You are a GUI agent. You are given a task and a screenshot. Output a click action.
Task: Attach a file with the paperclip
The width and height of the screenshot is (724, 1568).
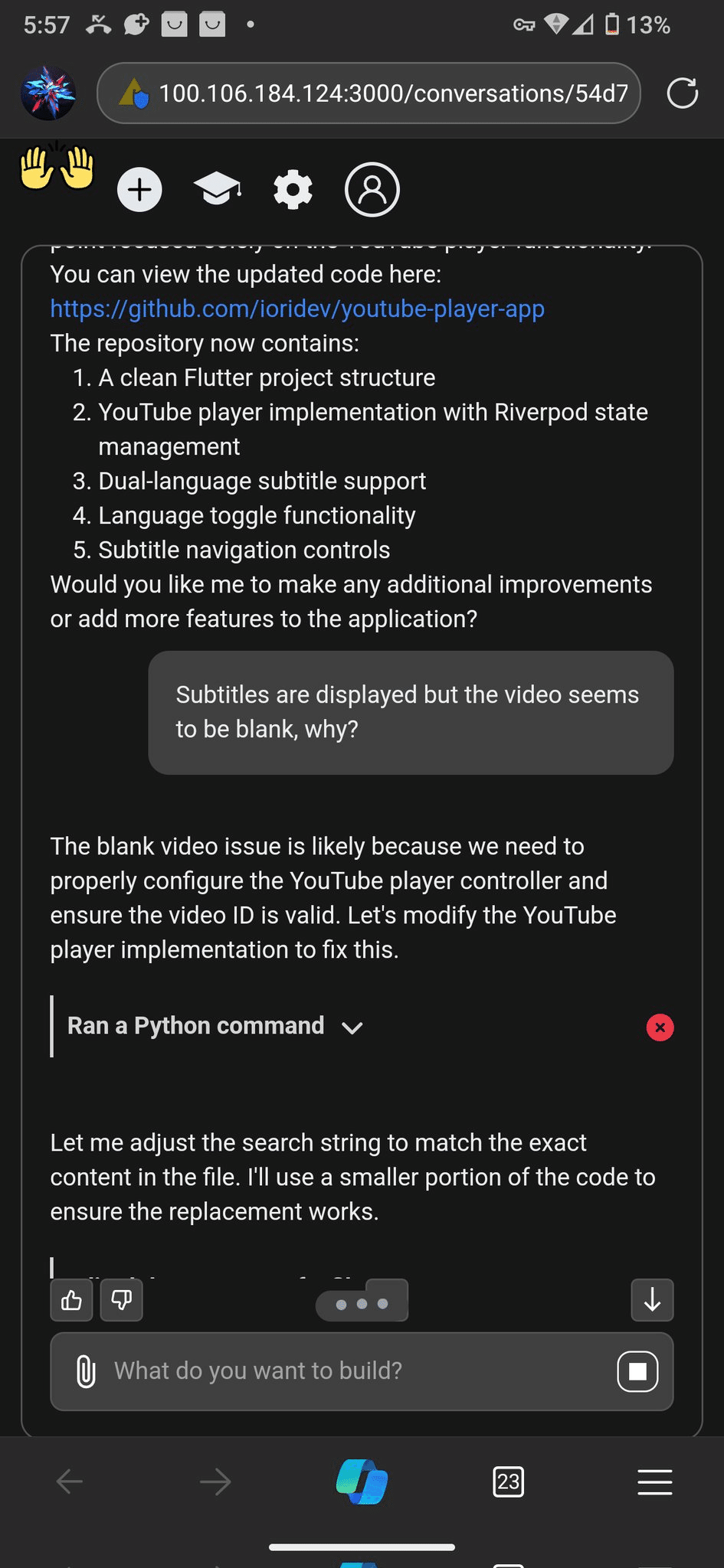point(86,1371)
